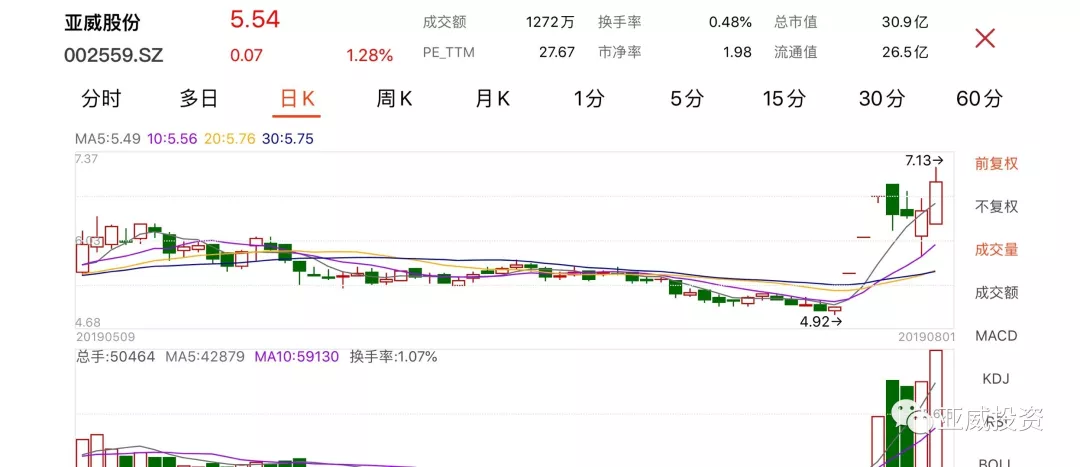Select 前复权 price adjustment

(996, 163)
